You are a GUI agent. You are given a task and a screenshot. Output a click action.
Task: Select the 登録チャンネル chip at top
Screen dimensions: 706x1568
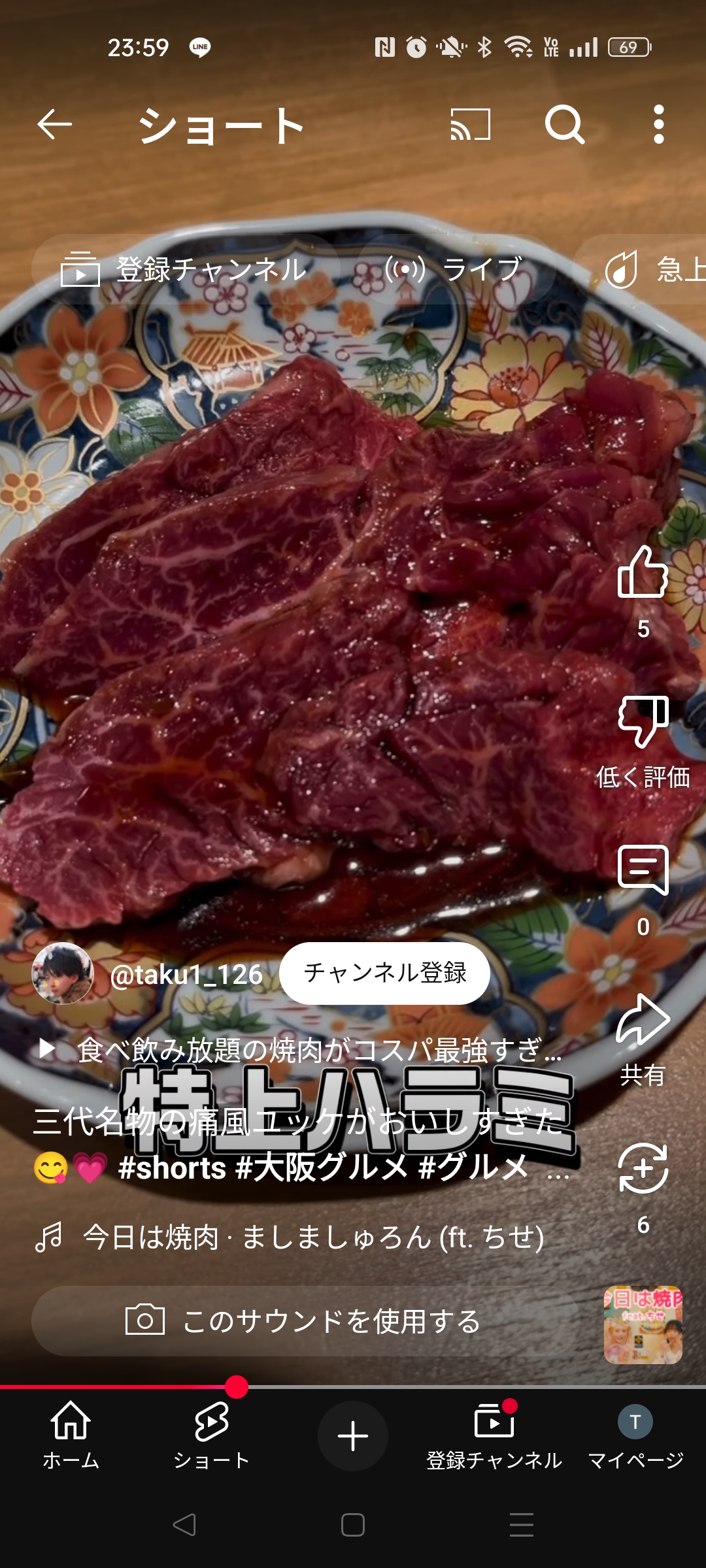(x=185, y=269)
